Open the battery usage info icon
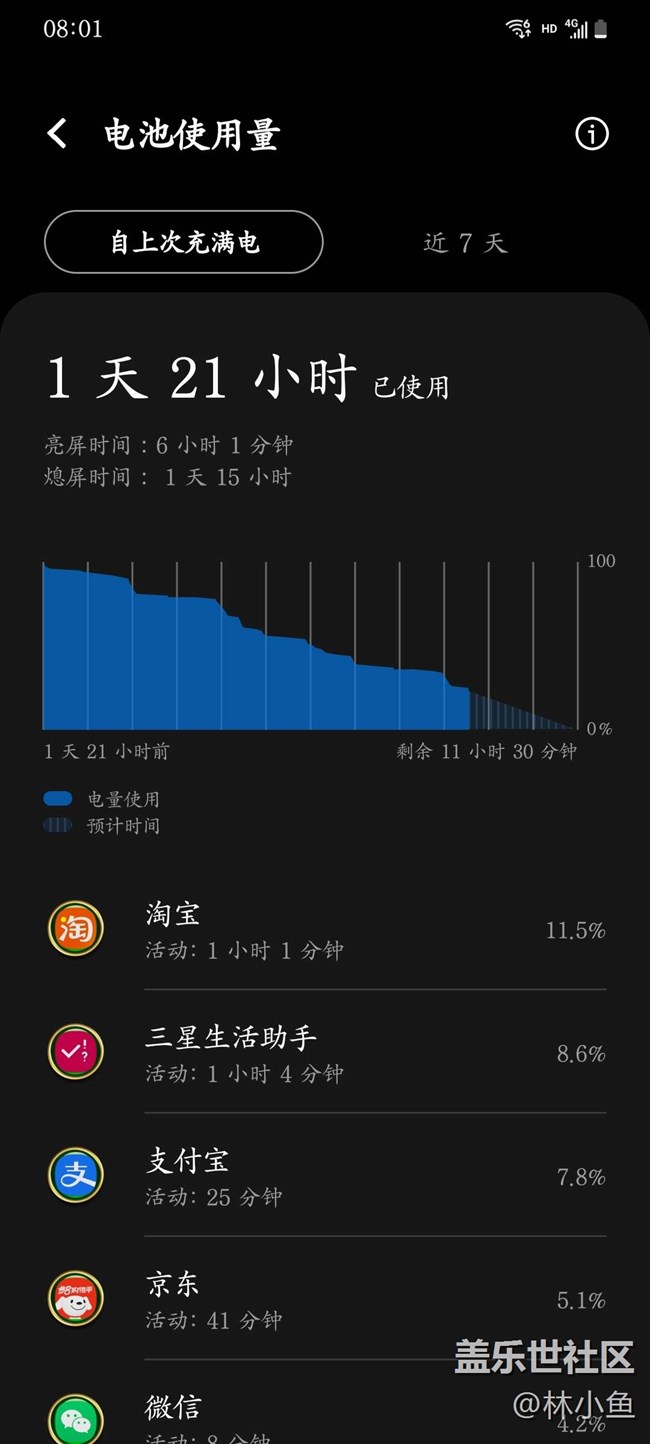Image resolution: width=650 pixels, height=1444 pixels. pos(591,134)
